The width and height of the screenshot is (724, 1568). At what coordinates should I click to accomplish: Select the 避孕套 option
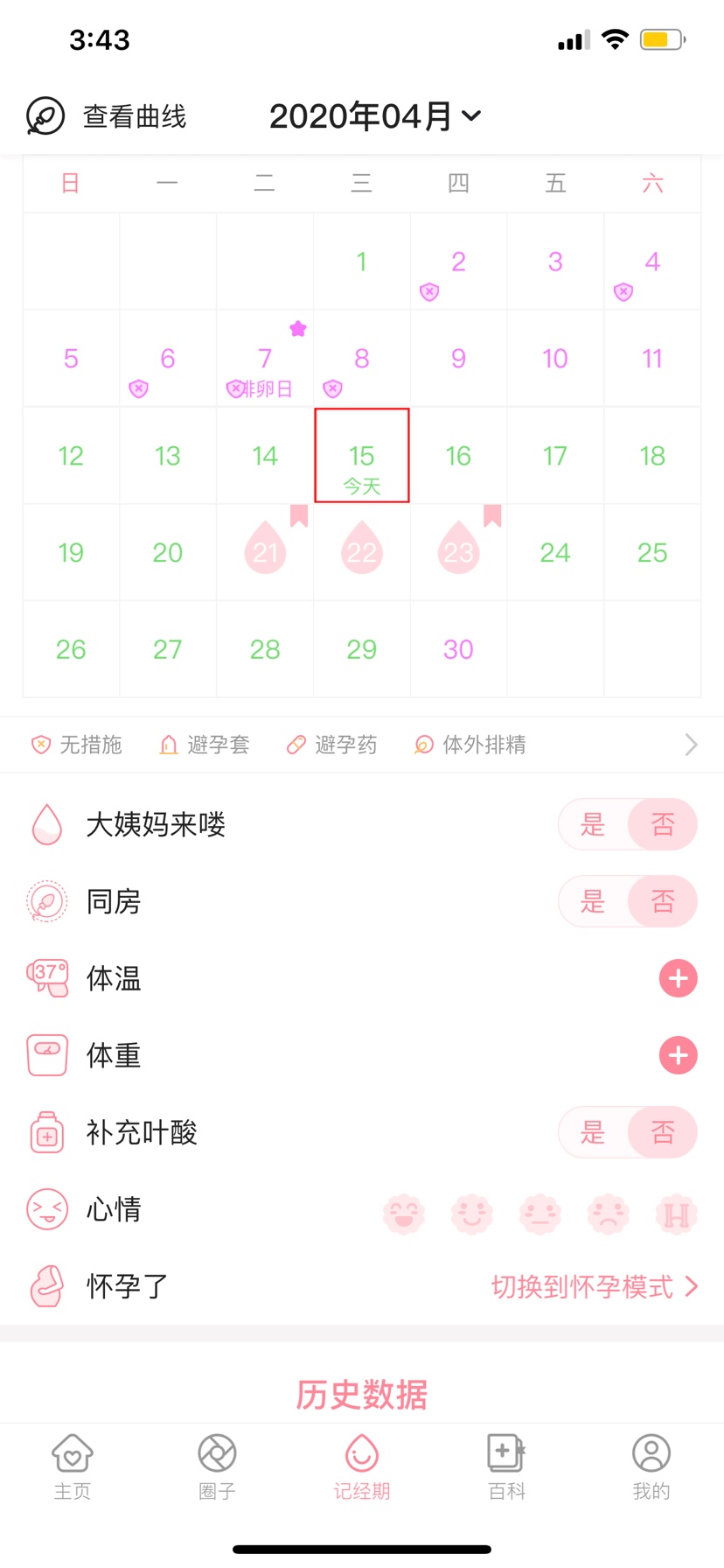[205, 745]
